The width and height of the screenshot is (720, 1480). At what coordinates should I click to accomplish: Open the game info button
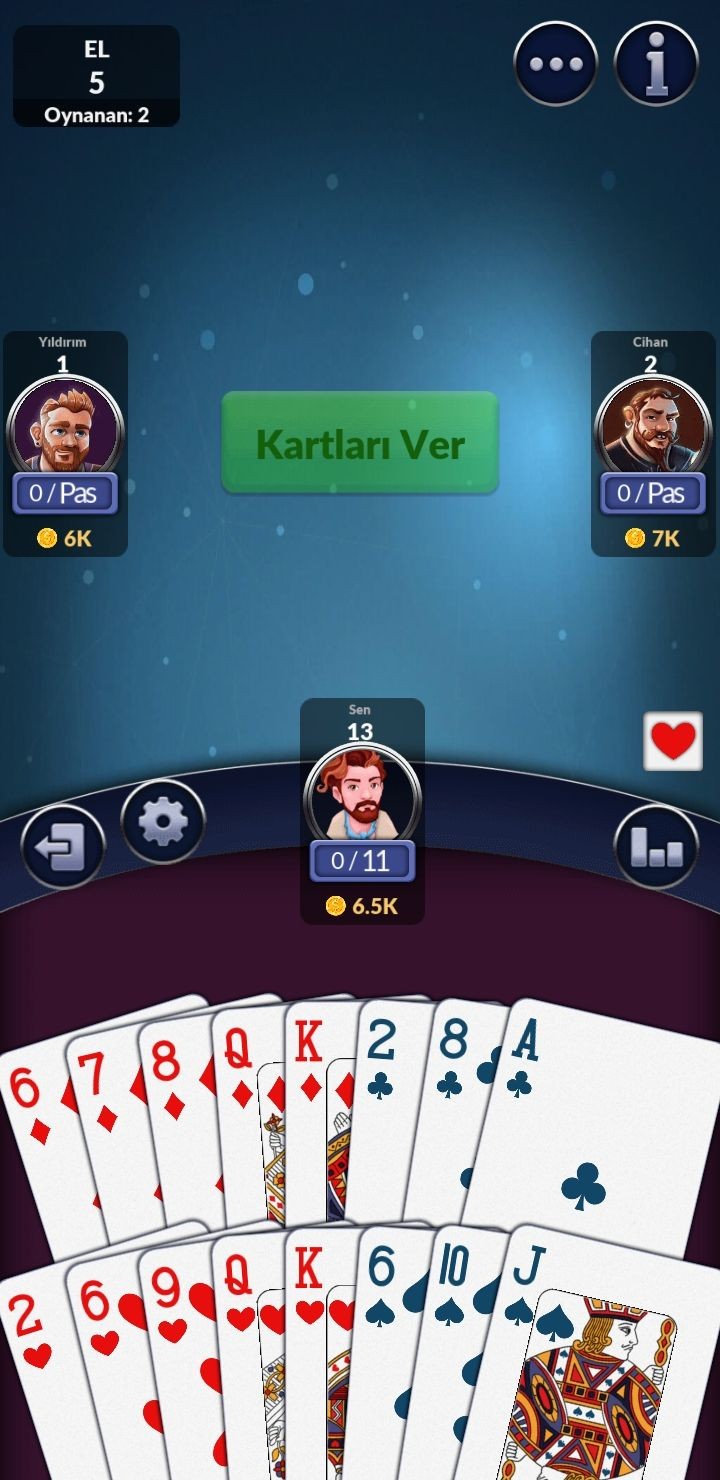pos(656,64)
